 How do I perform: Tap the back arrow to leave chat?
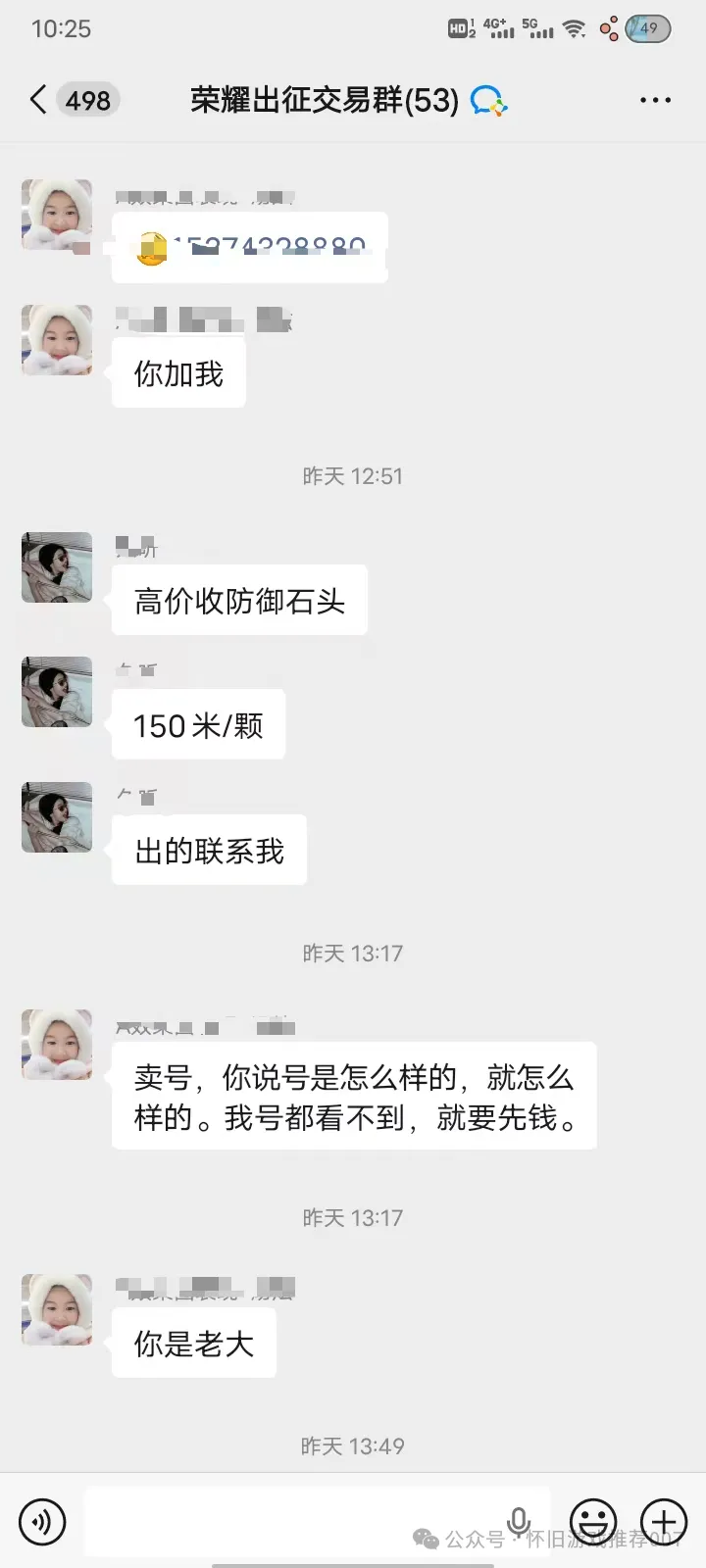click(x=37, y=99)
